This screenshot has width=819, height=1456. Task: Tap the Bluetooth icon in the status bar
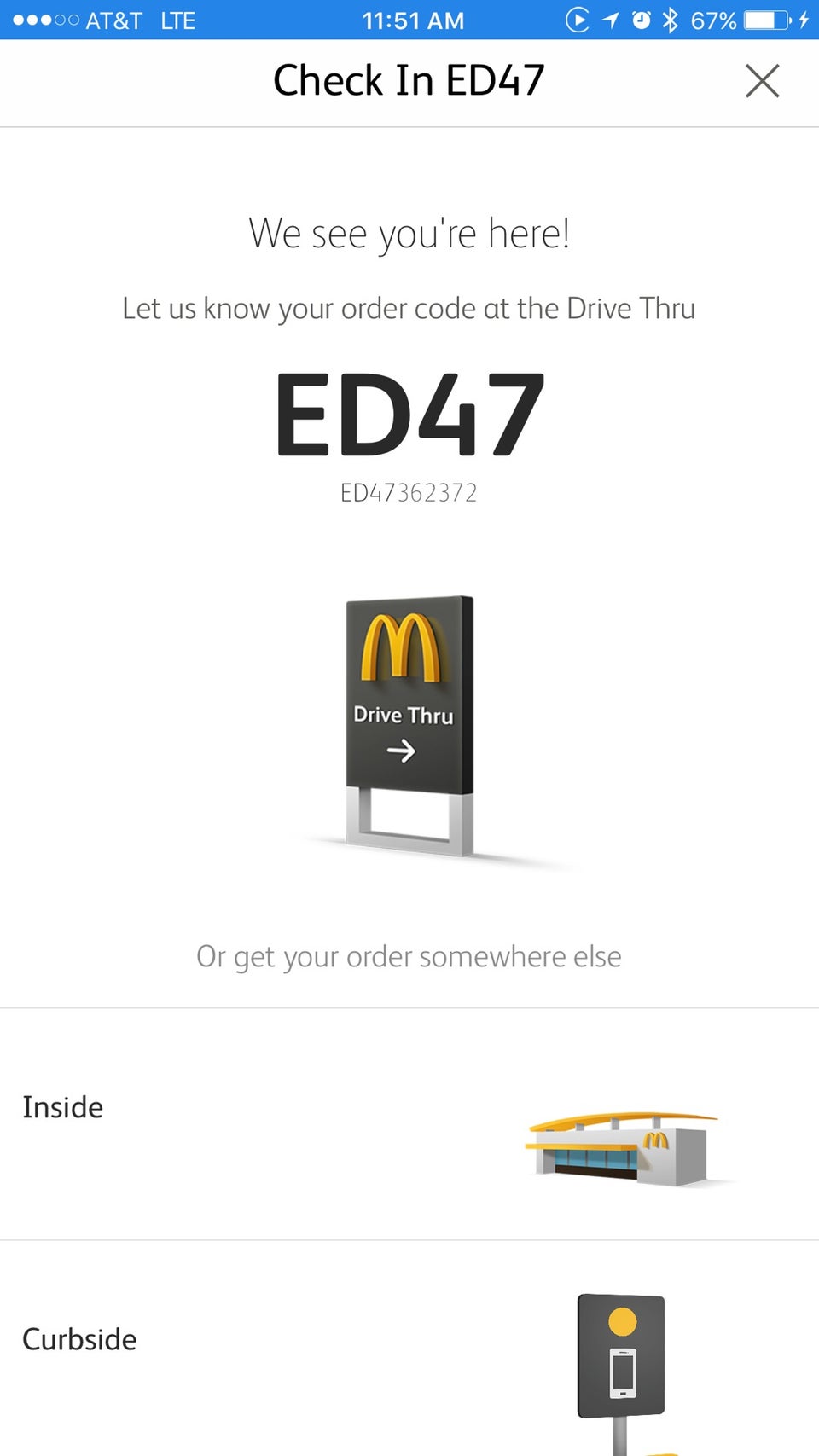tap(670, 20)
